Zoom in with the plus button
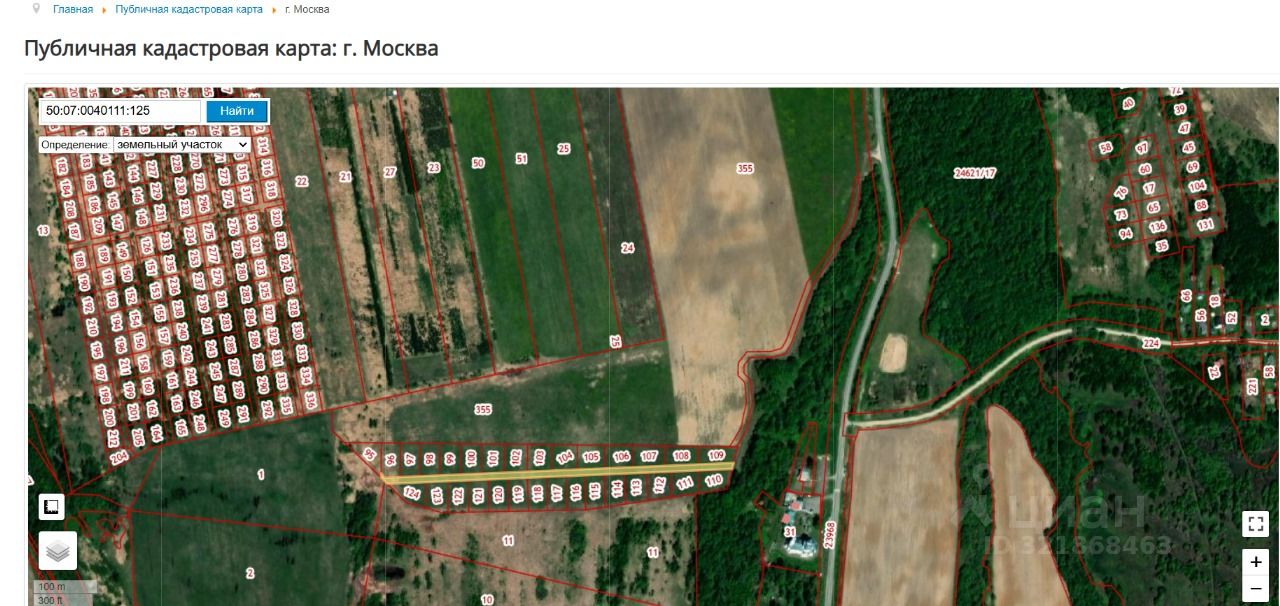 point(1255,562)
